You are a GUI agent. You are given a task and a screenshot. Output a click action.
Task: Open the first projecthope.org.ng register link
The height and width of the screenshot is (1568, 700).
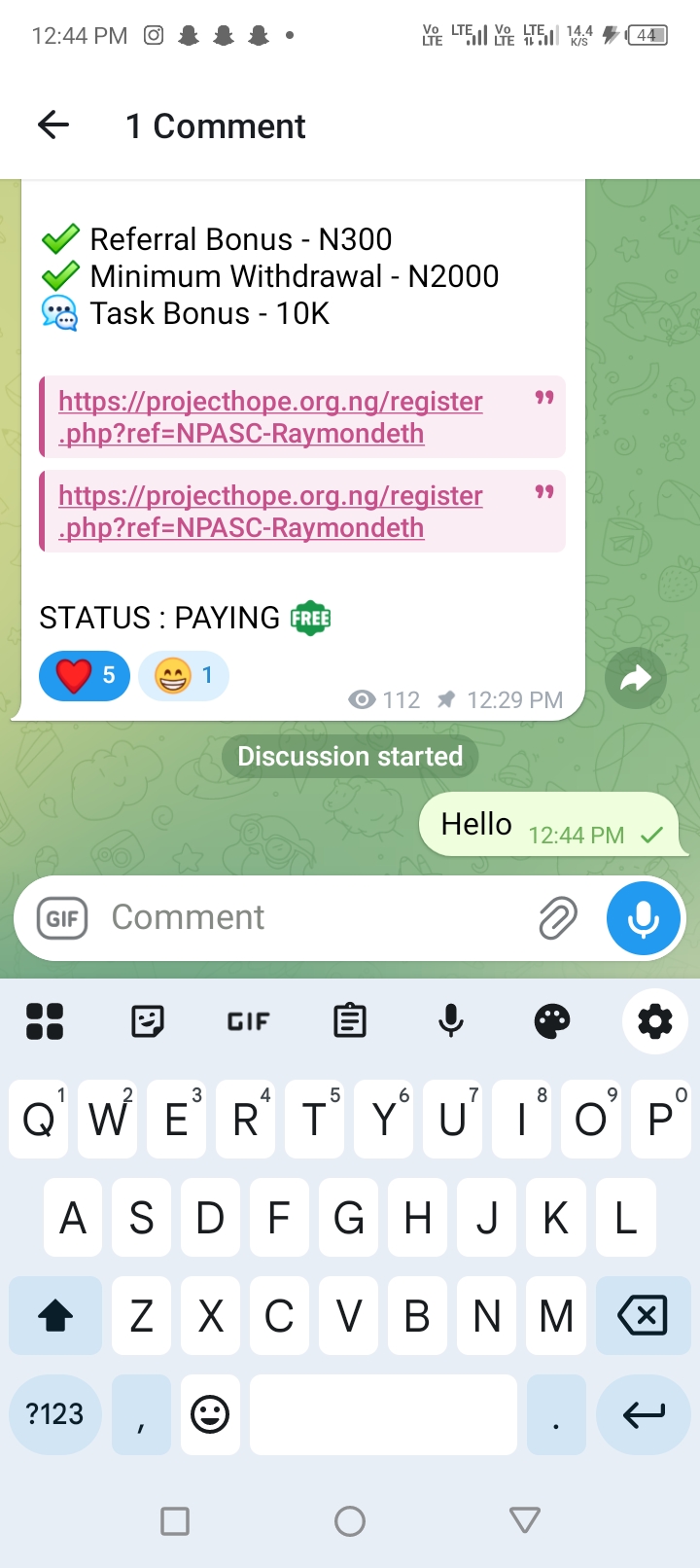(270, 416)
